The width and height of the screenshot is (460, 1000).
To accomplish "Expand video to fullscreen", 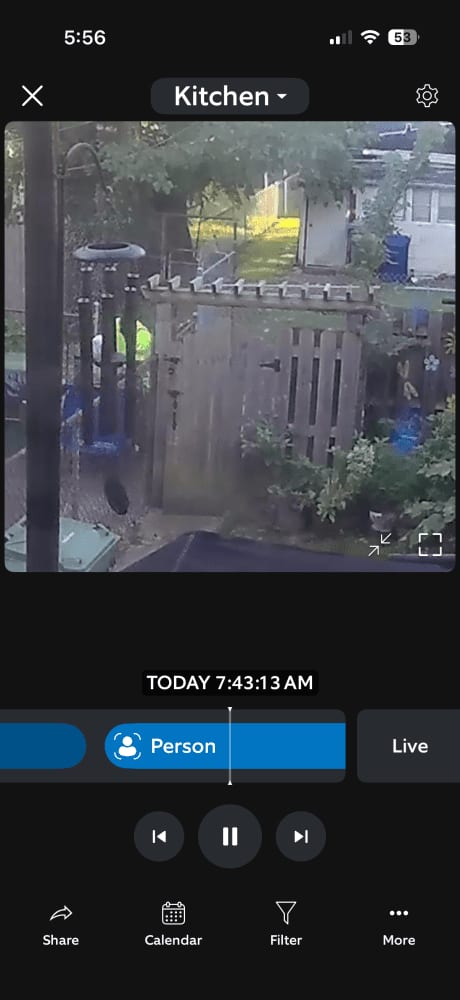I will tap(430, 544).
